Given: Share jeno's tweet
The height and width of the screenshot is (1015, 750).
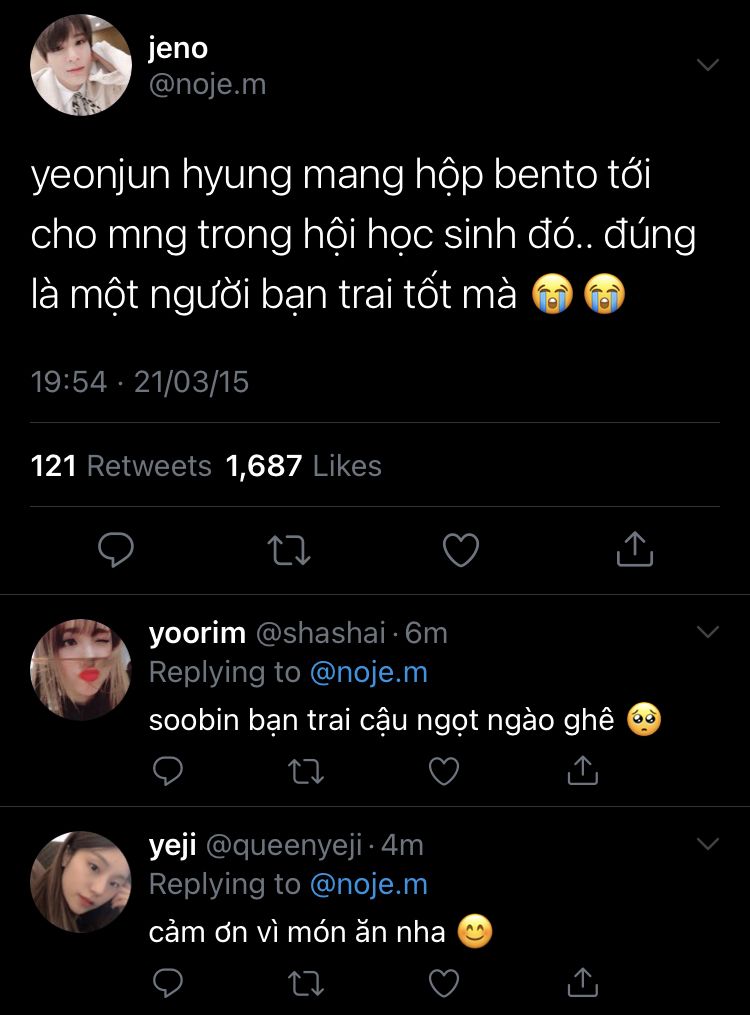Looking at the screenshot, I should [634, 549].
